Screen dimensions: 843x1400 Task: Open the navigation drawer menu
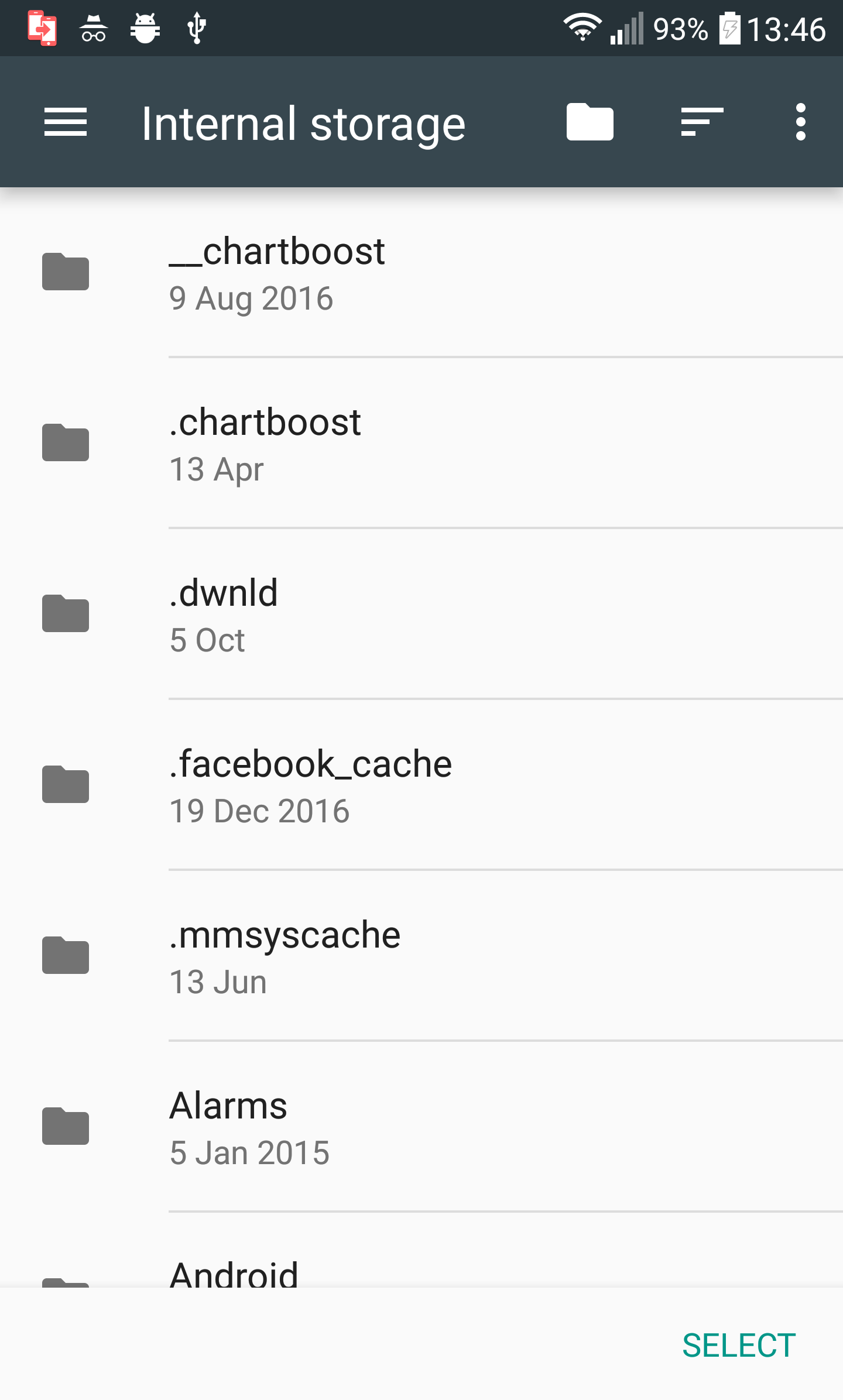tap(66, 122)
